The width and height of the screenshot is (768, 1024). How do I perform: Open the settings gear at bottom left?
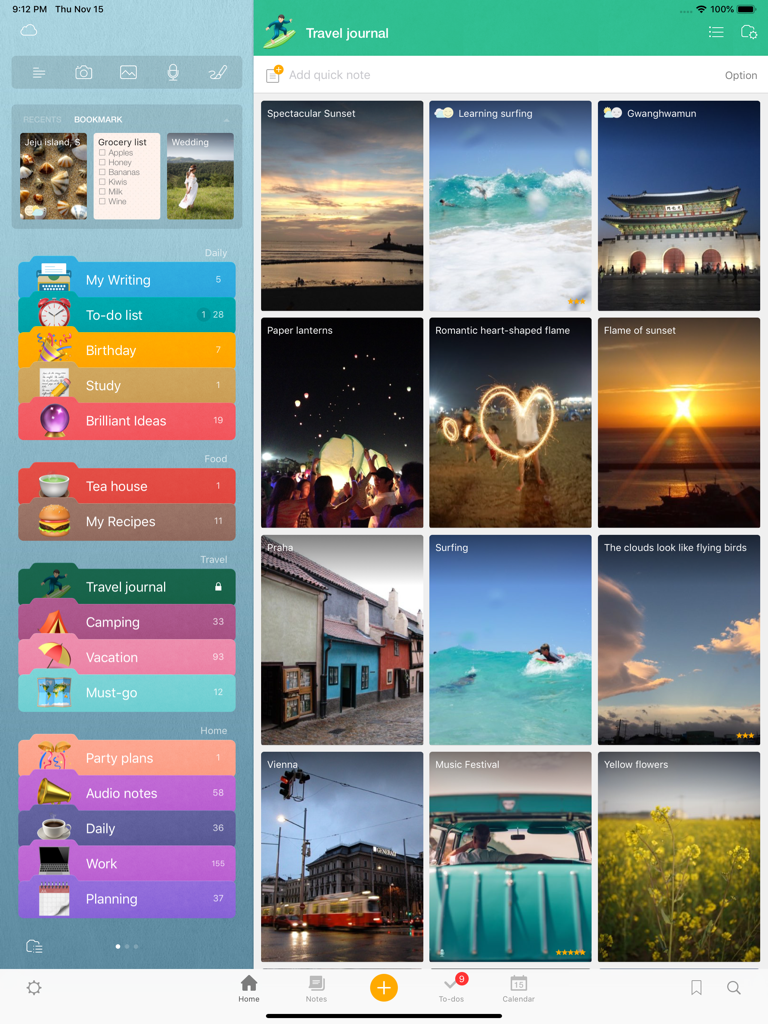[34, 987]
